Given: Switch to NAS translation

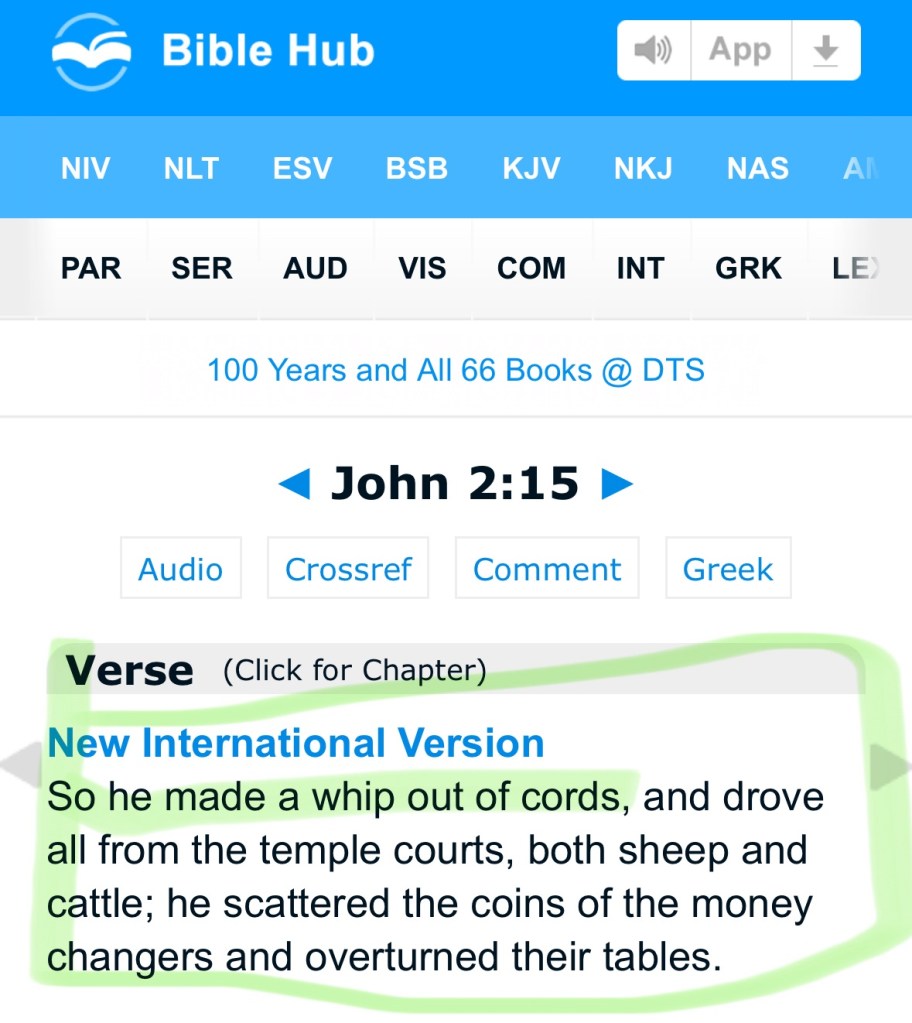Looking at the screenshot, I should [x=757, y=168].
